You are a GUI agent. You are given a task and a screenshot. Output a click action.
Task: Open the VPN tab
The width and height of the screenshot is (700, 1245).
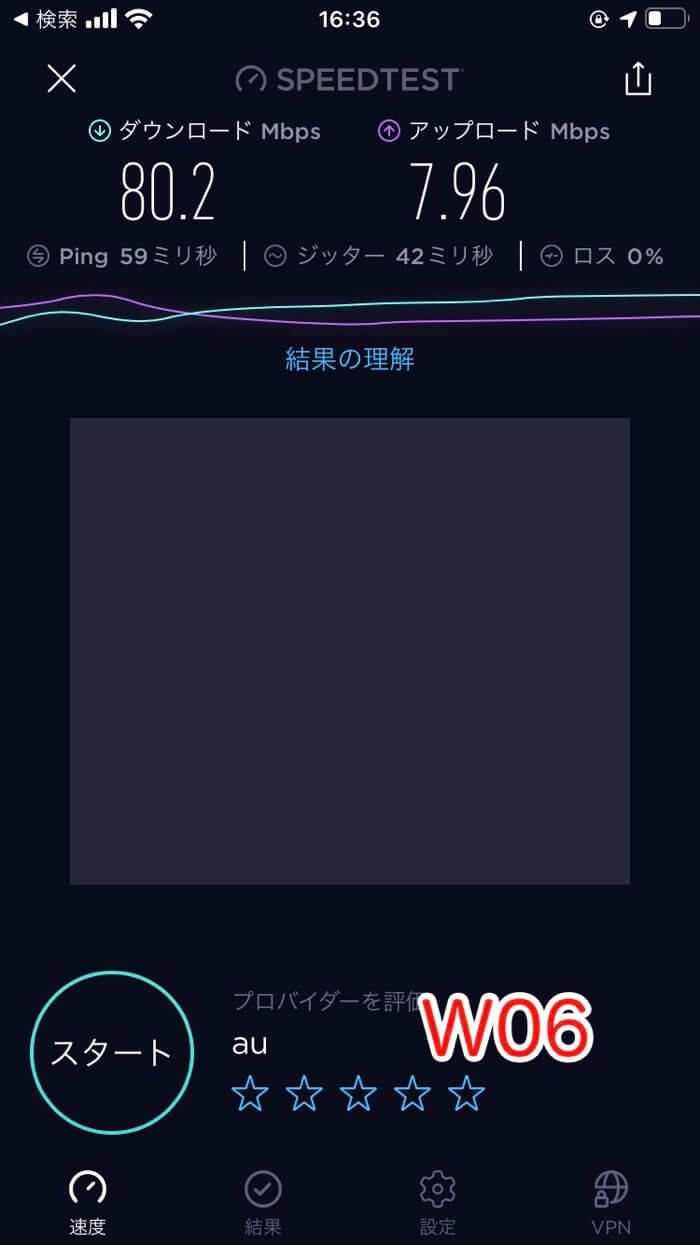pos(611,1203)
